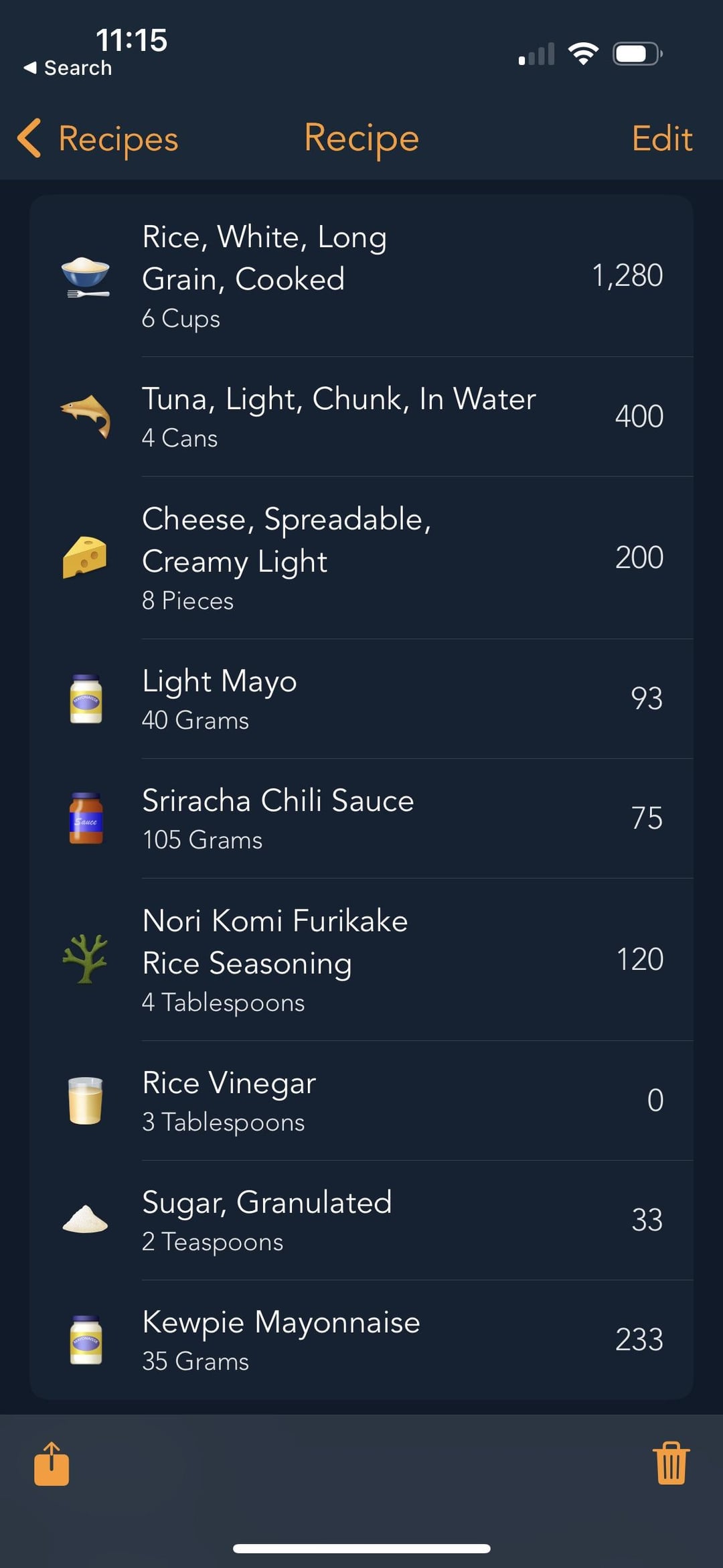Open the Light Mayo ingredient
The image size is (723, 1568).
361,699
